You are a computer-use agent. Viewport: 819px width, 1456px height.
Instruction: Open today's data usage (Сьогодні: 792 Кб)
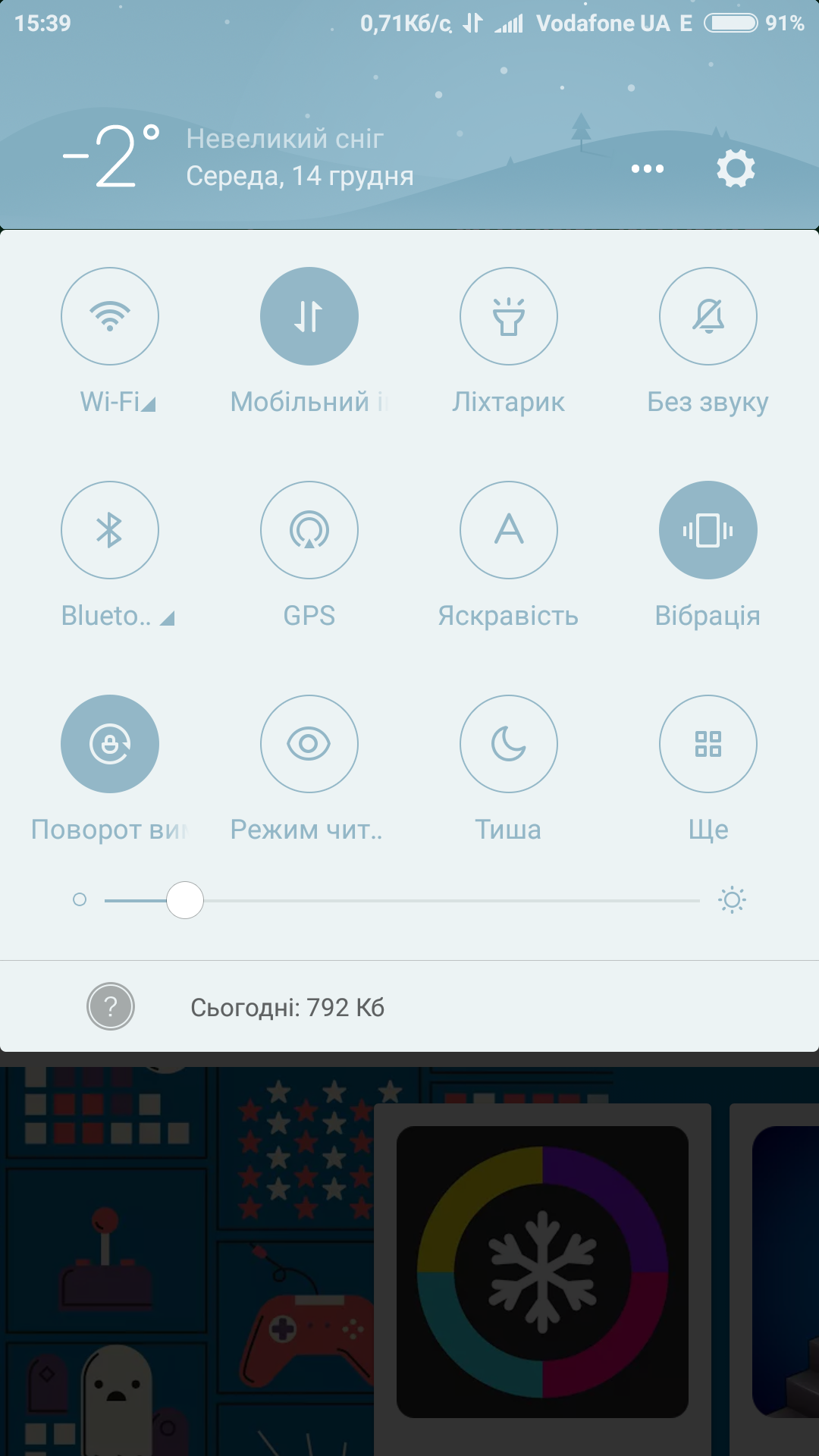coord(287,1007)
